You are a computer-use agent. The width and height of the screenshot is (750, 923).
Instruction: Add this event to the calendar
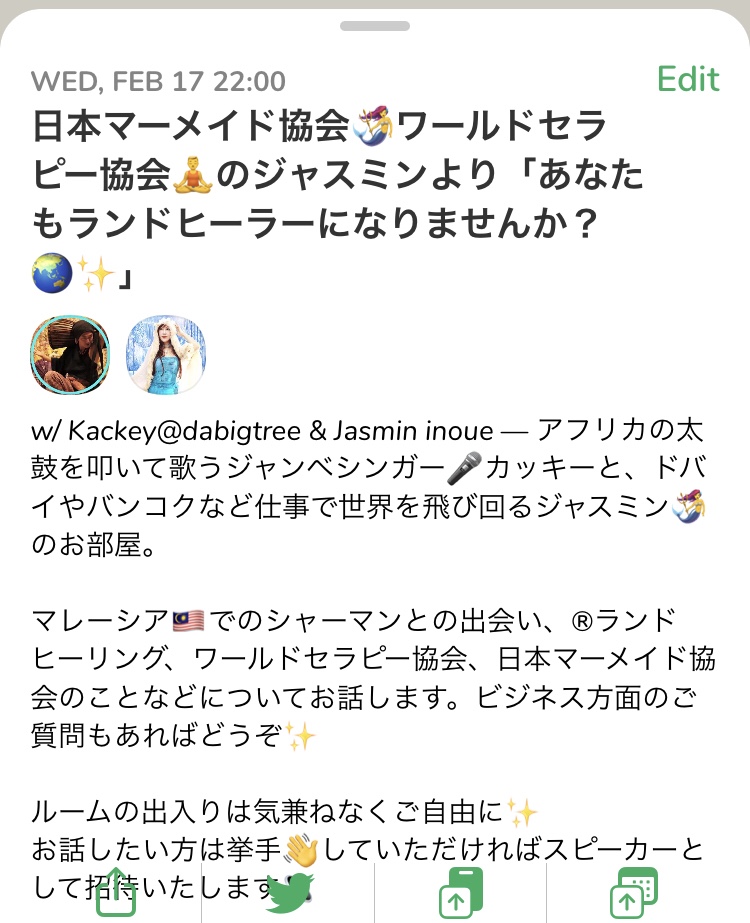(633, 894)
